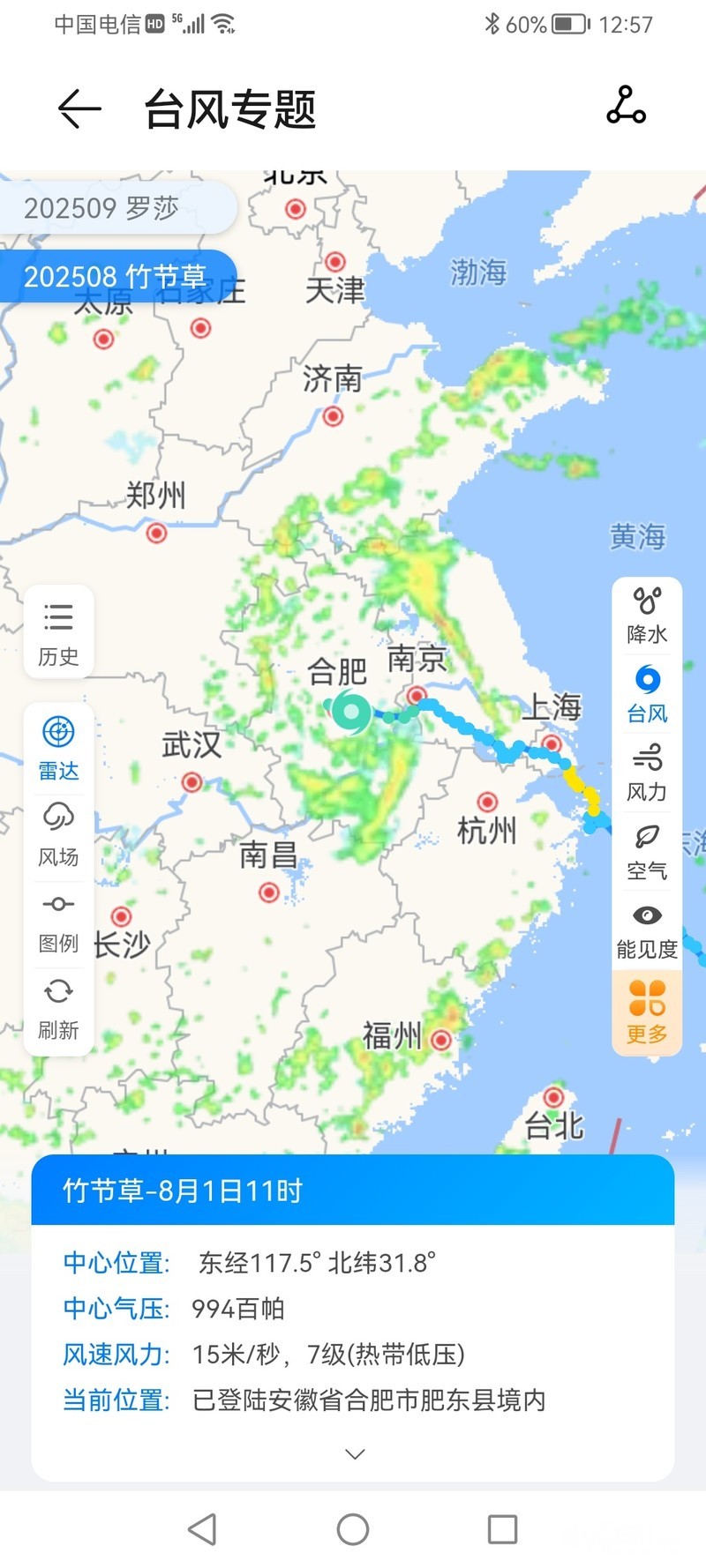Toggle the 雷达 radar layer
706x1568 pixels.
click(58, 748)
